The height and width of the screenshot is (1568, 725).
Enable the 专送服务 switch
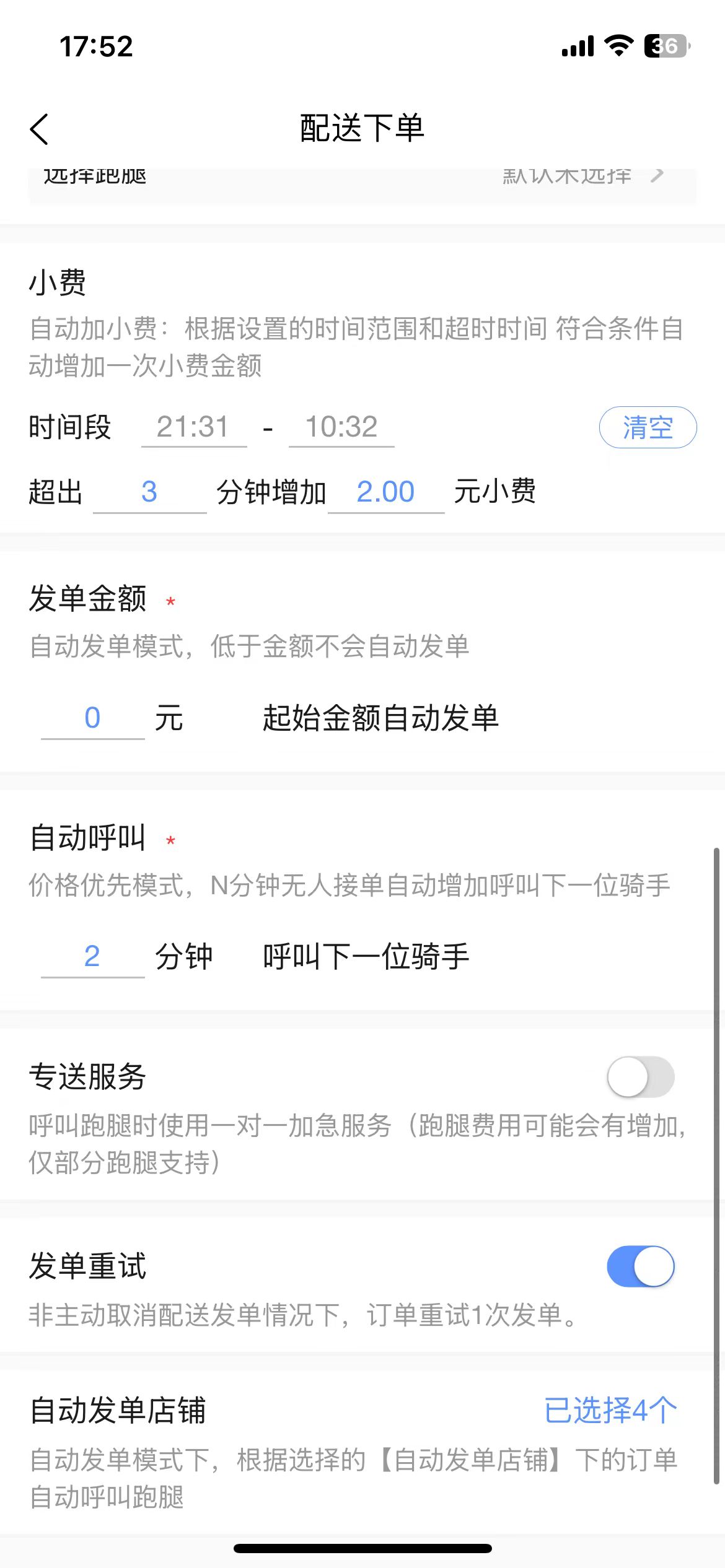pos(640,1077)
